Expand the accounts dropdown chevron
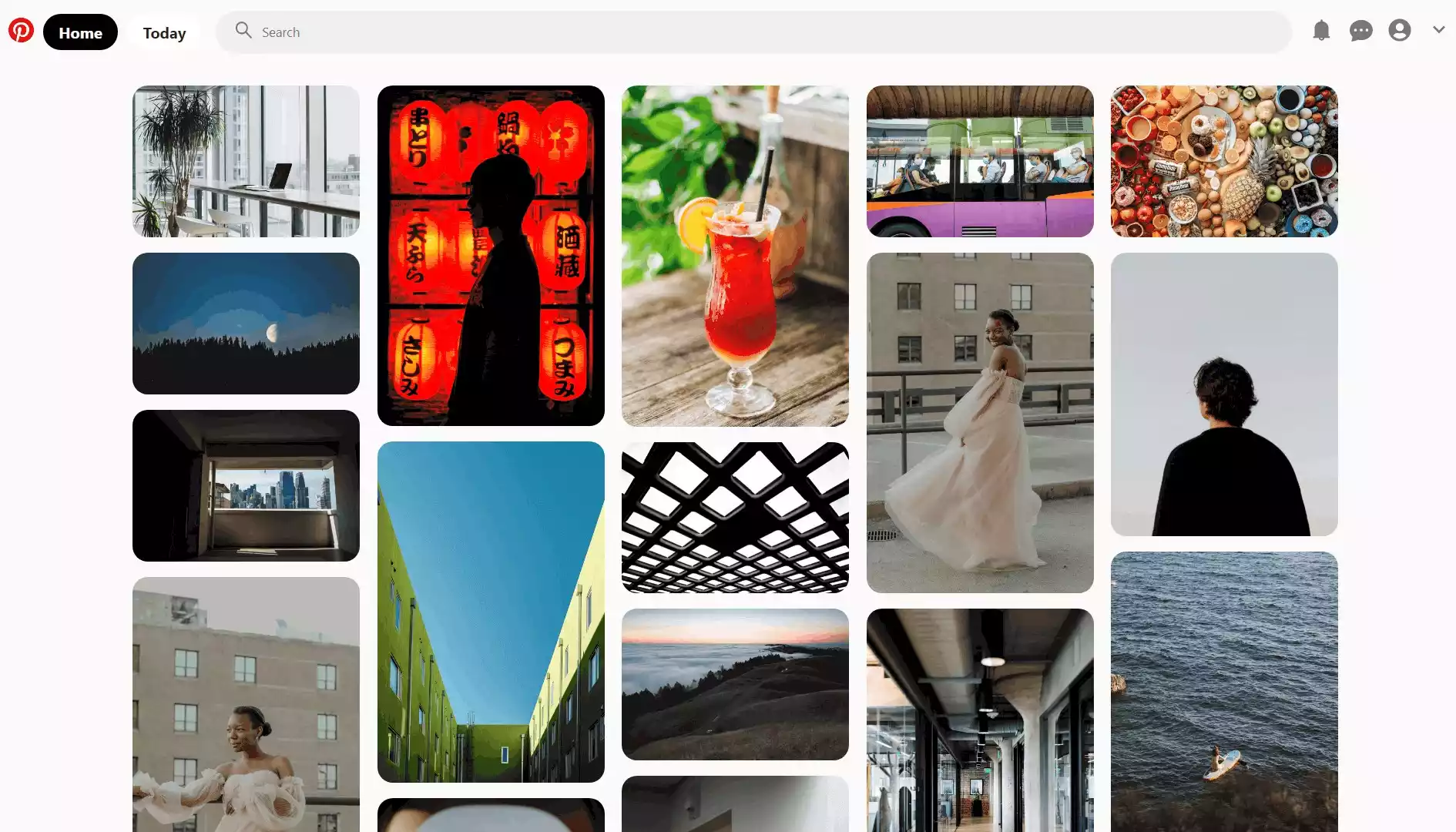Viewport: 1456px width, 832px height. pyautogui.click(x=1438, y=30)
